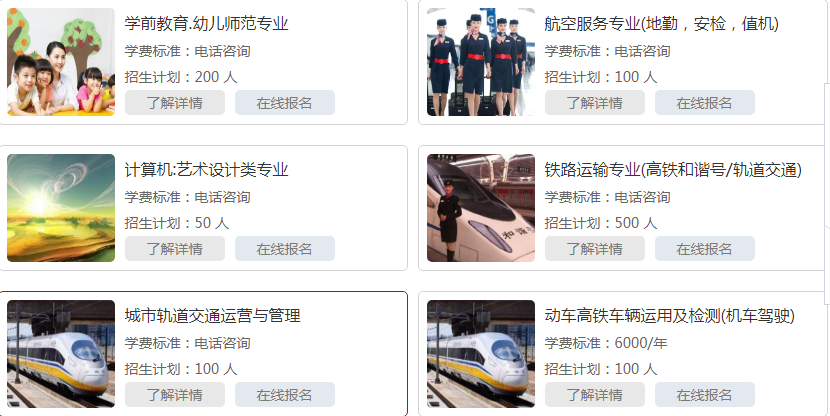Image resolution: width=830 pixels, height=416 pixels.
Task: See details of 铁路运输专业
Action: [594, 249]
